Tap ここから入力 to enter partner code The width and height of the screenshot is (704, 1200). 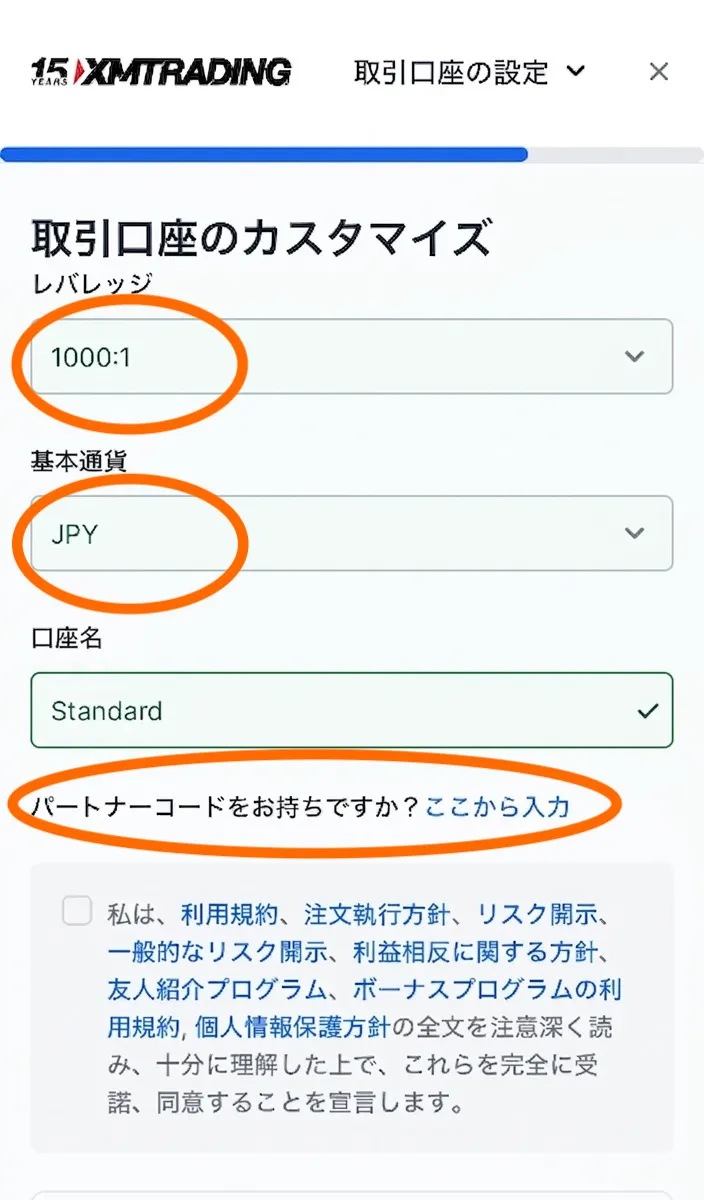[497, 806]
